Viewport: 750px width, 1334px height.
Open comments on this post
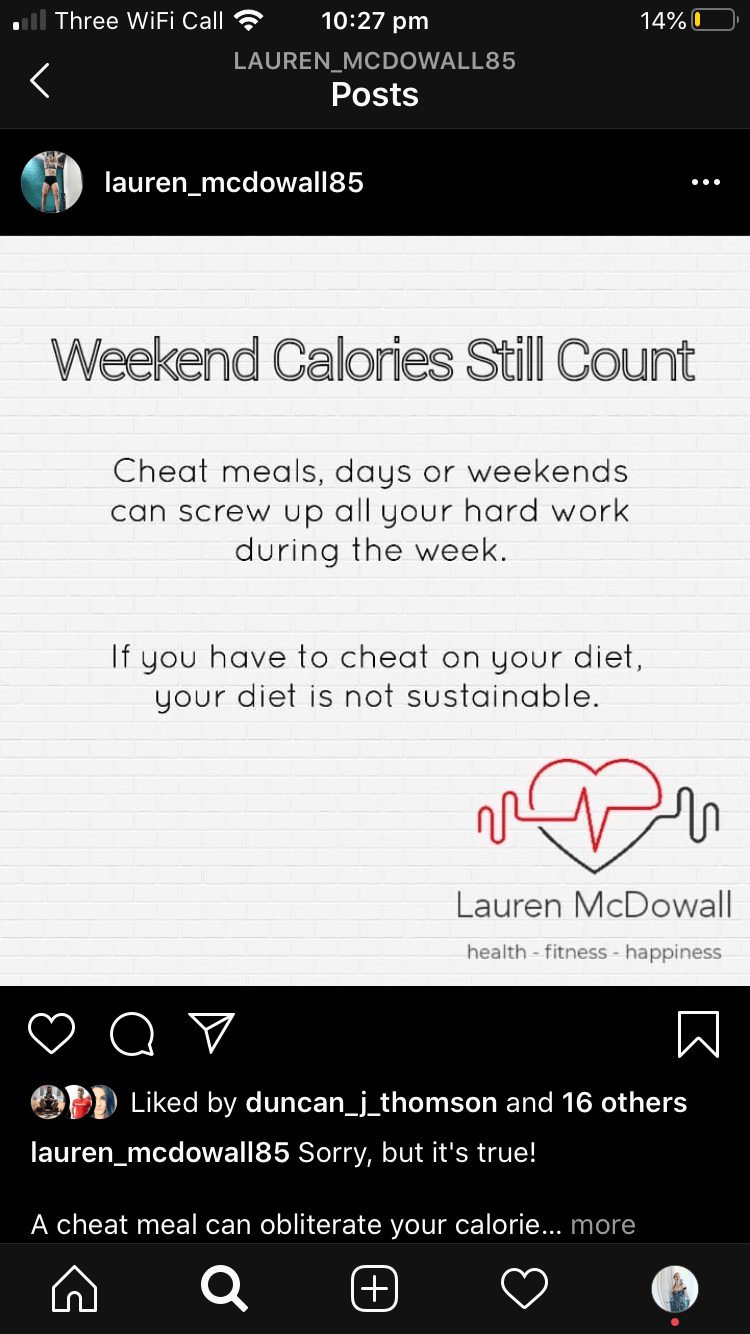coord(131,1034)
